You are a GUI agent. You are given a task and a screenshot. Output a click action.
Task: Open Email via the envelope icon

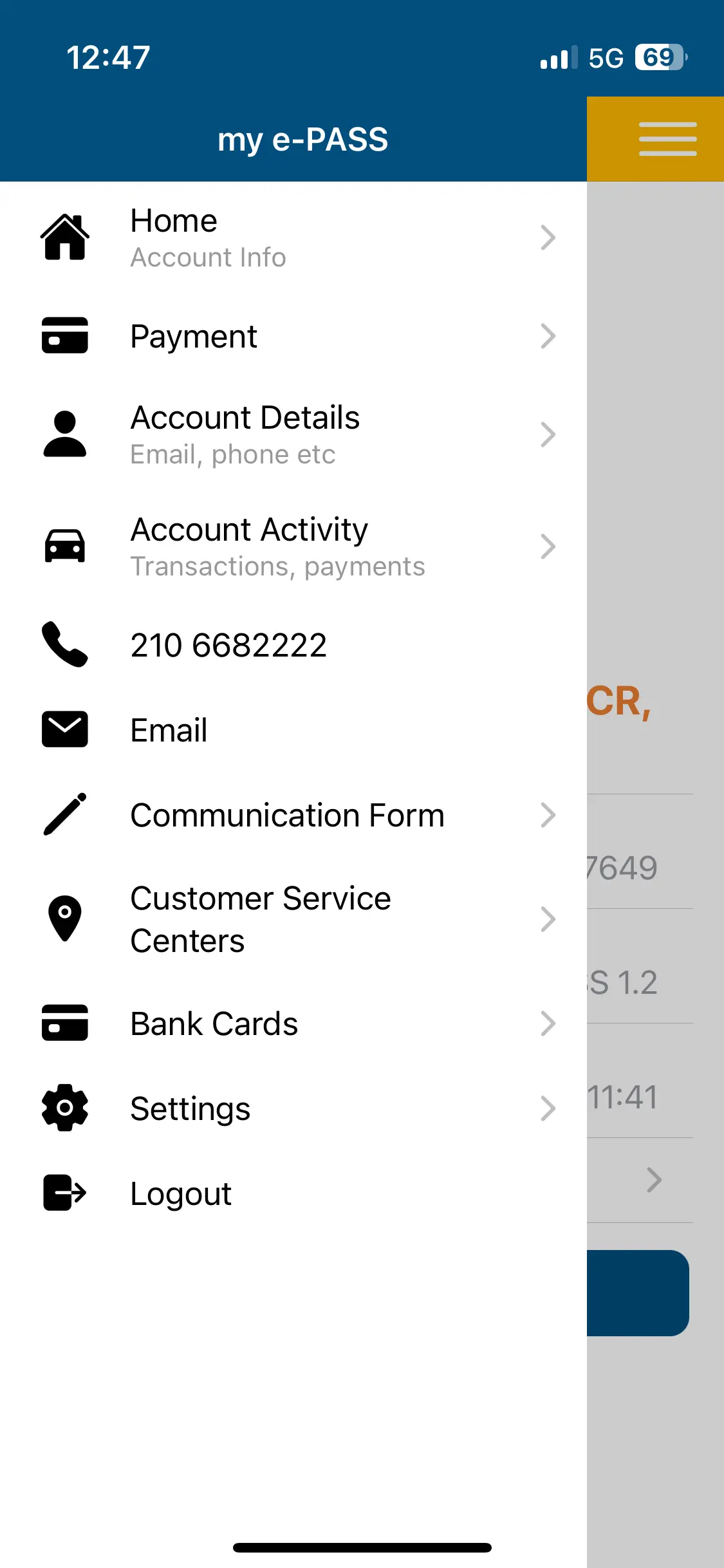click(64, 729)
